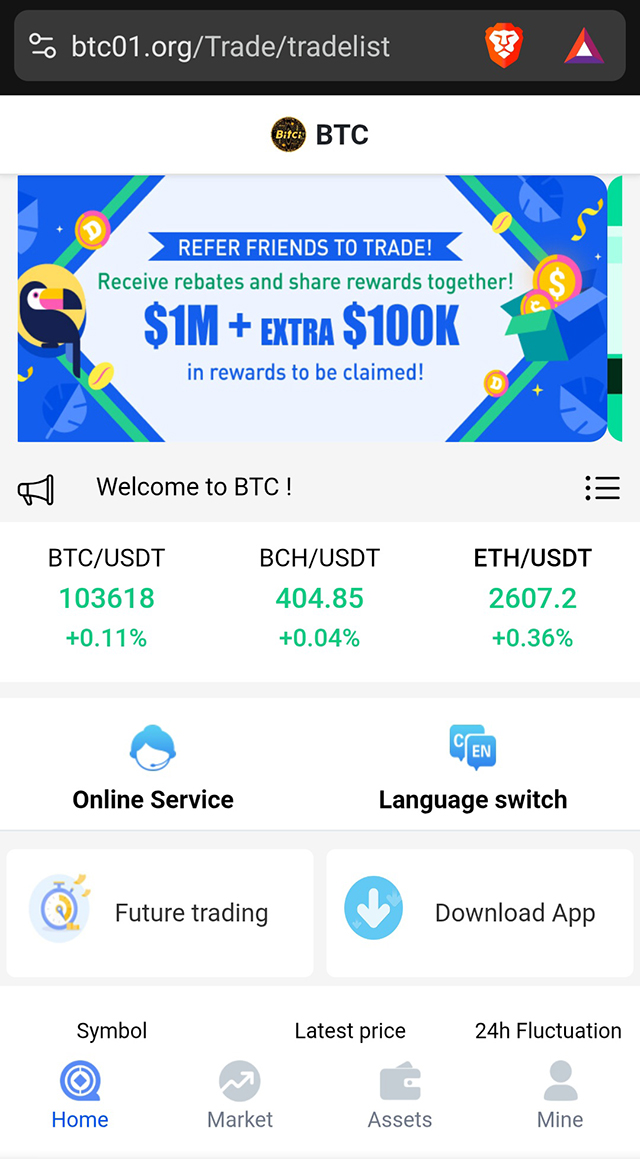View the ETH/USDT trading pair
The height and width of the screenshot is (1159, 640).
click(x=532, y=597)
